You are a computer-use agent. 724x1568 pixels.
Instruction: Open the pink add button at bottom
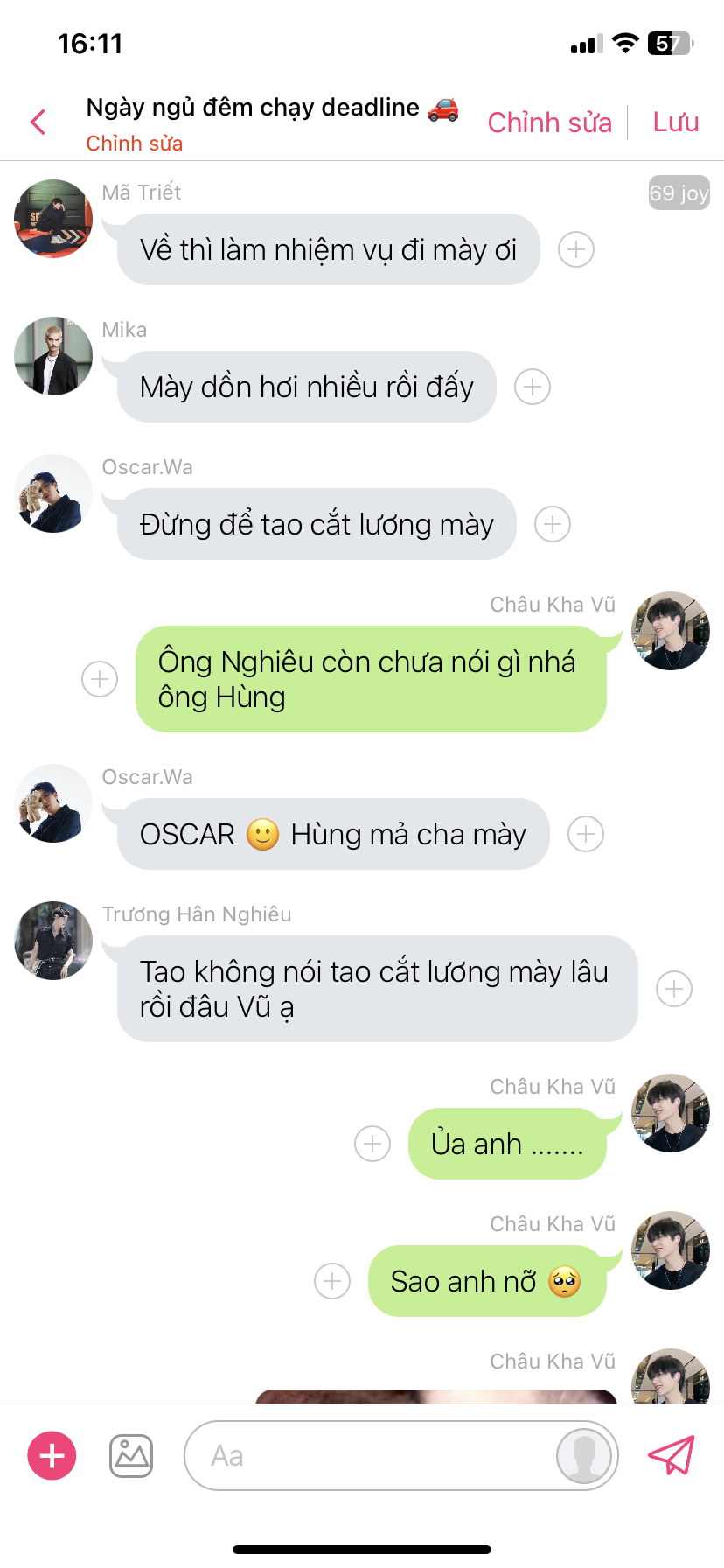click(52, 1456)
